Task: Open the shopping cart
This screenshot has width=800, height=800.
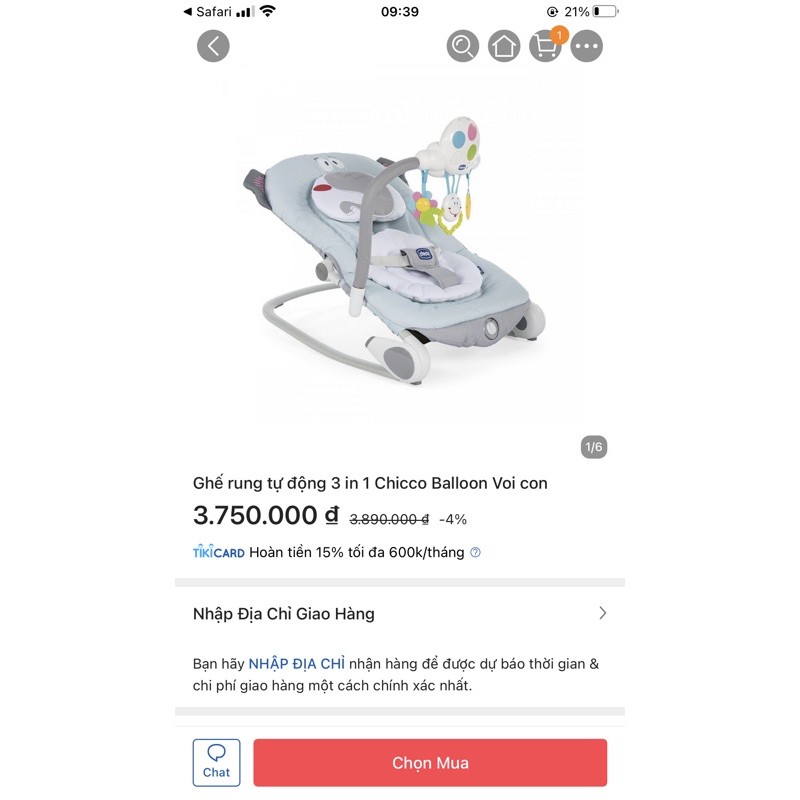Action: pyautogui.click(x=546, y=46)
